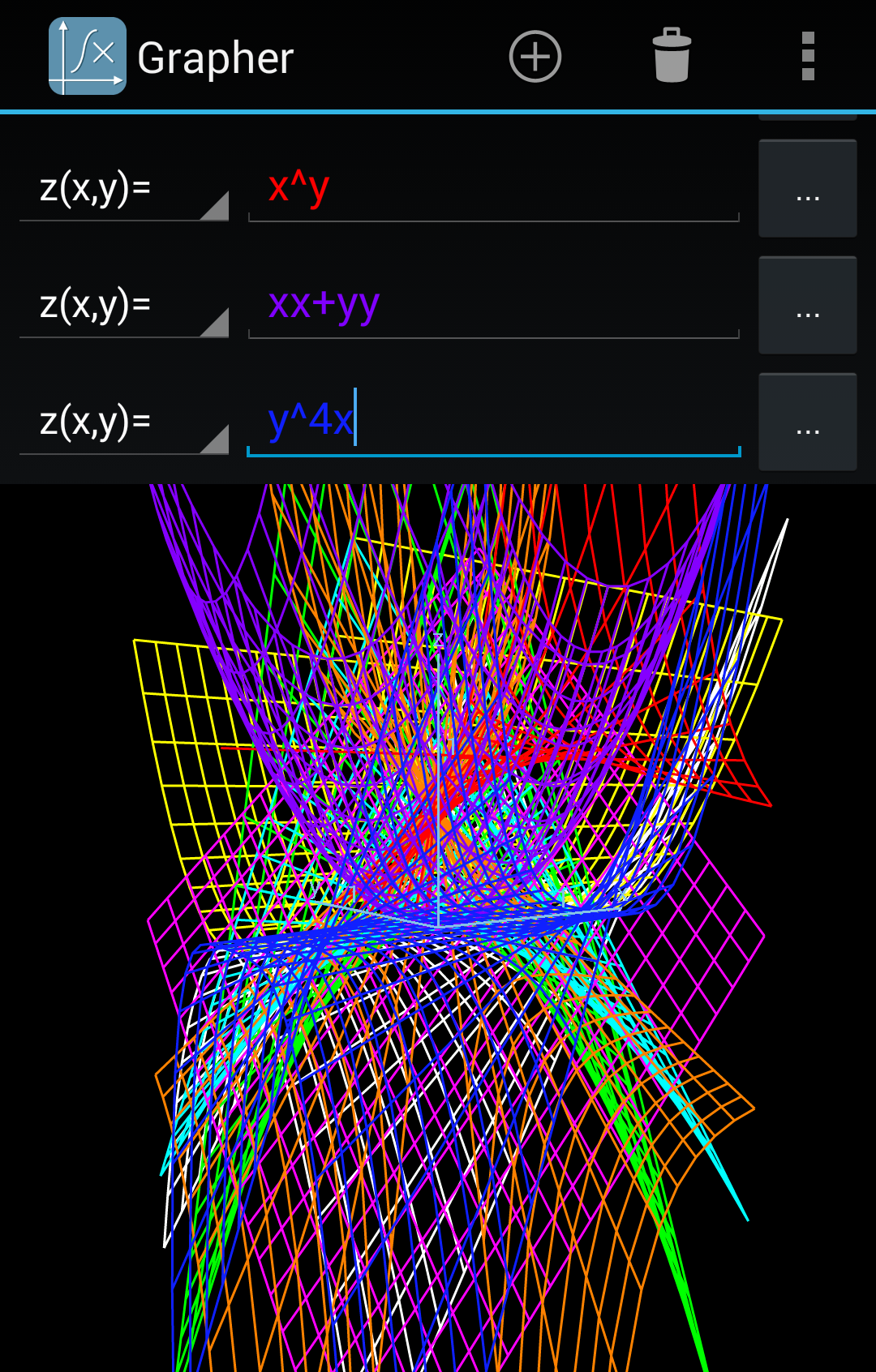The width and height of the screenshot is (876, 1372).
Task: Add a new function with the plus icon
Action: [x=535, y=57]
